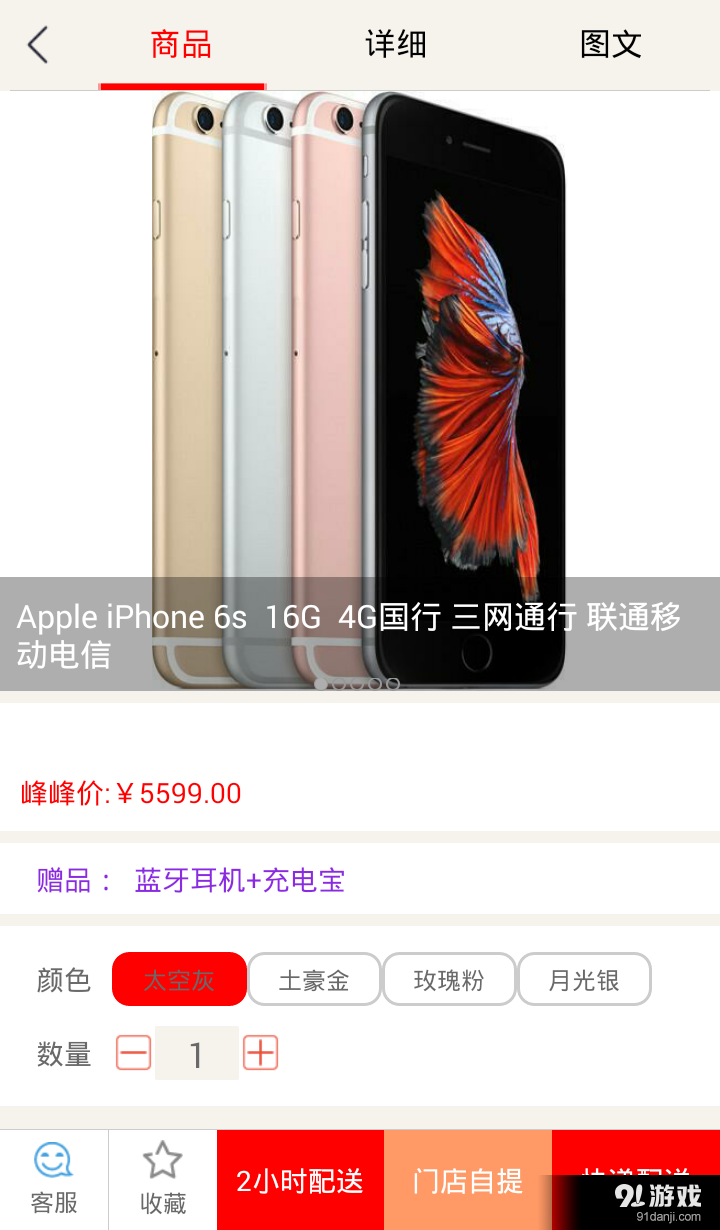Select the 土豪金 color option
The height and width of the screenshot is (1230, 720).
(x=314, y=979)
